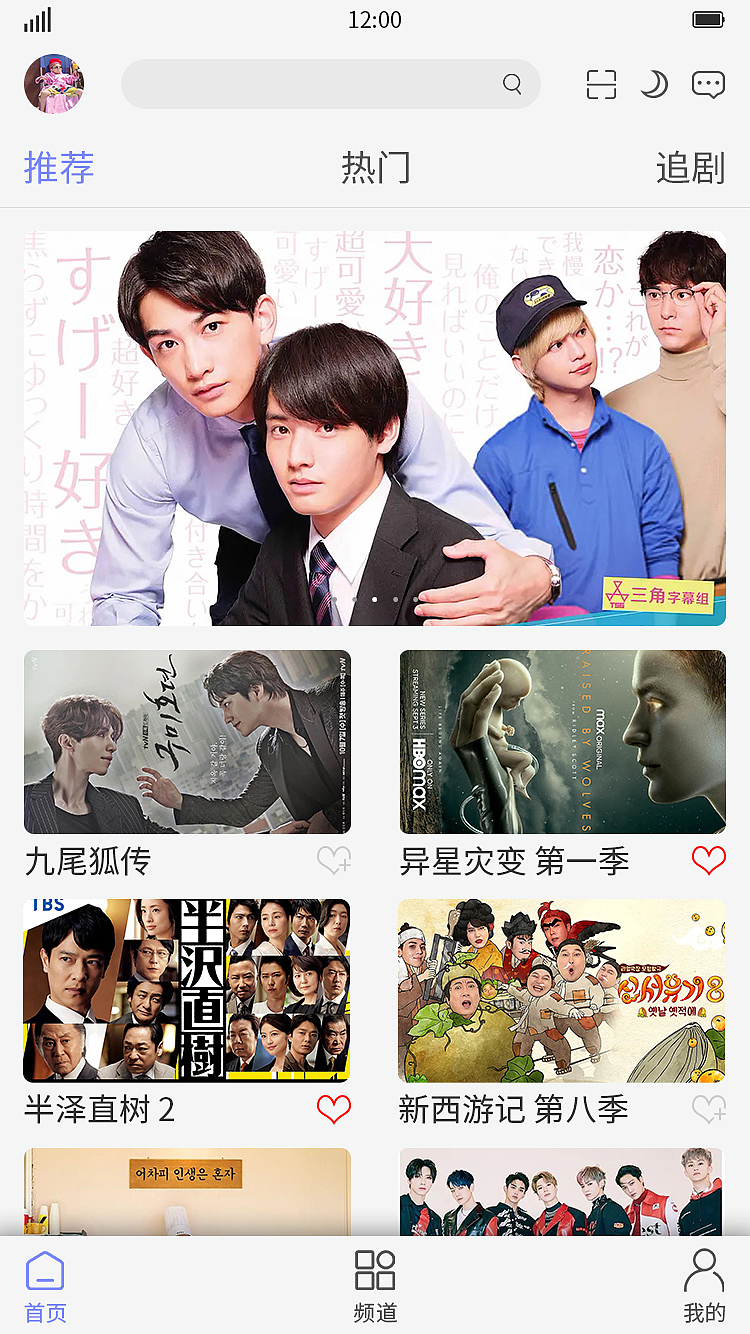Select the 追剧 tab
This screenshot has width=750, height=1334.
(x=690, y=167)
